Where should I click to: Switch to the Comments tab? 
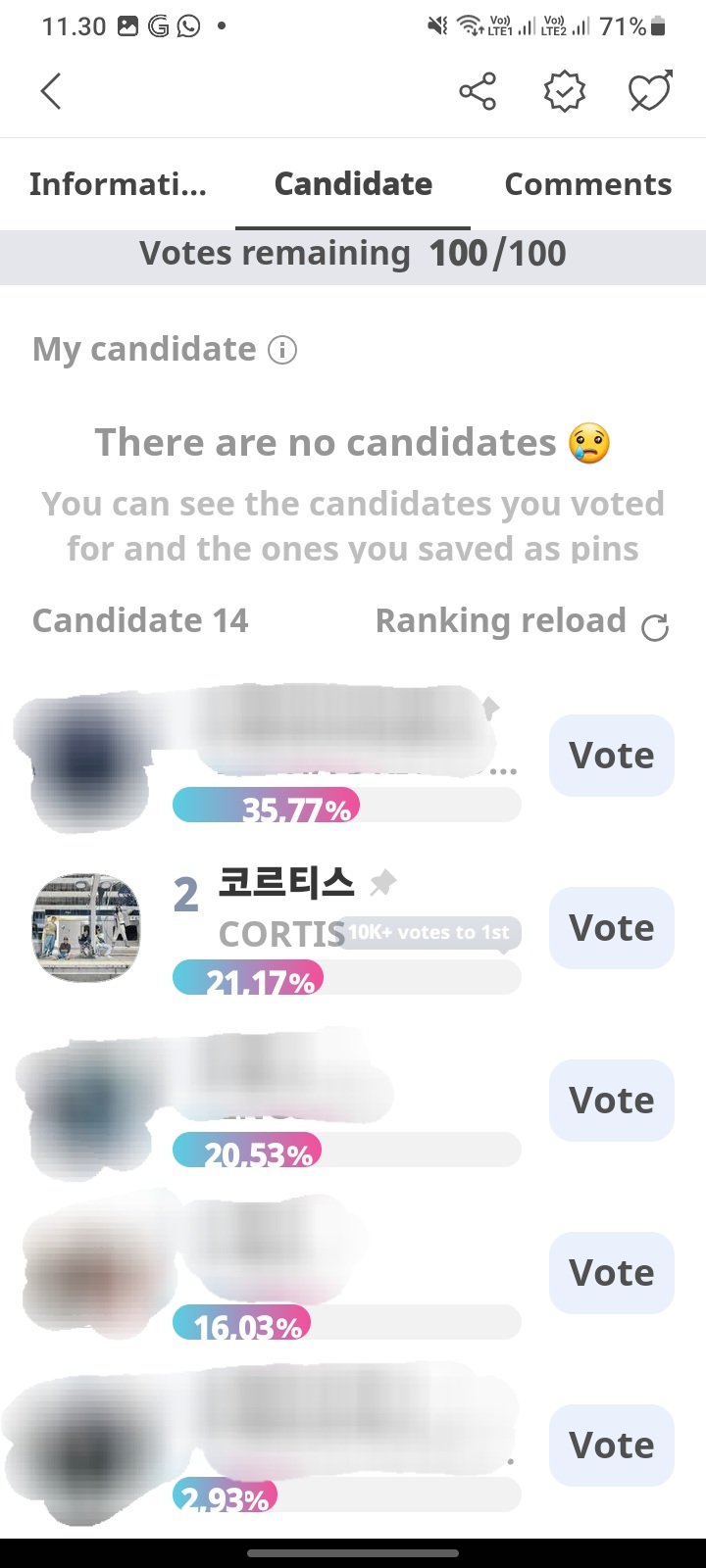[x=587, y=184]
